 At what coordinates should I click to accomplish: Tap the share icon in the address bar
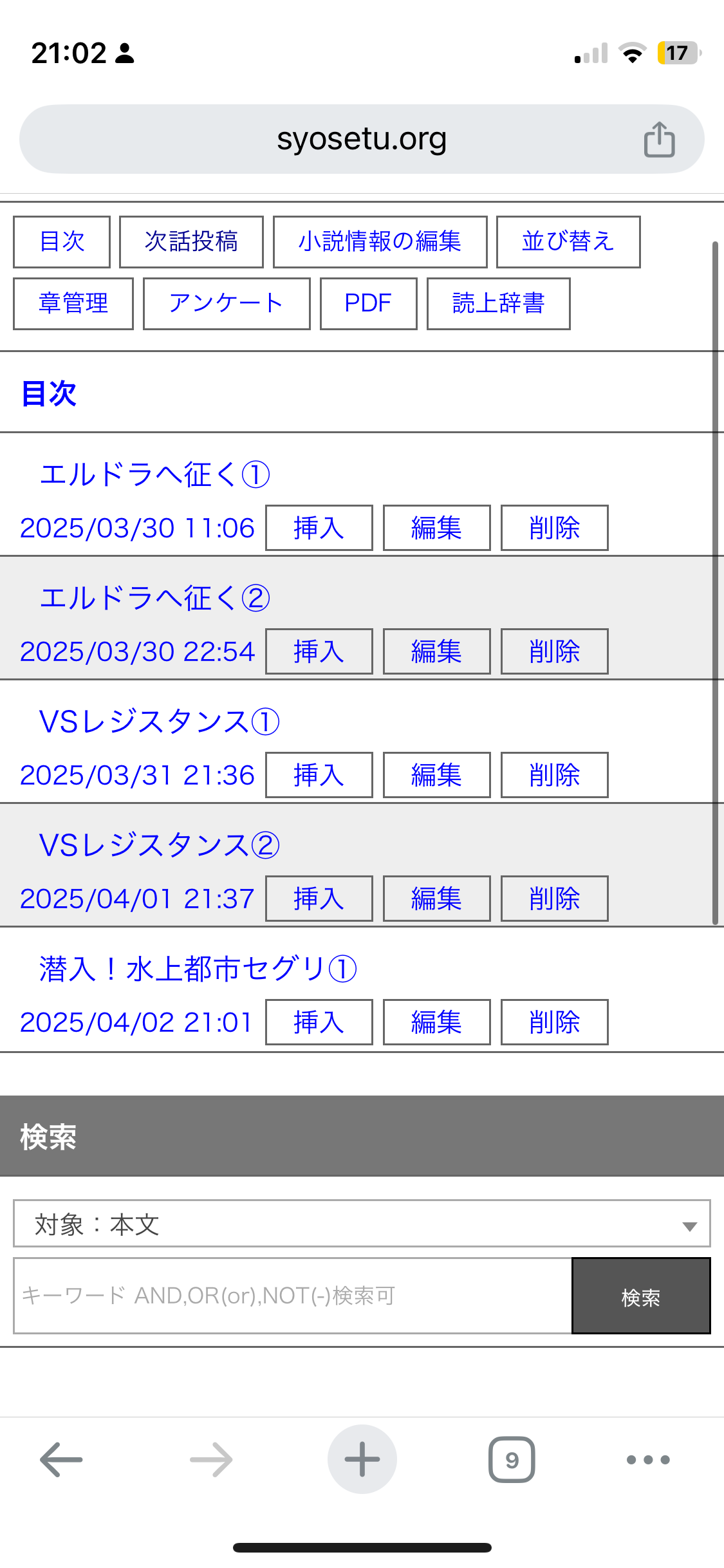(659, 140)
